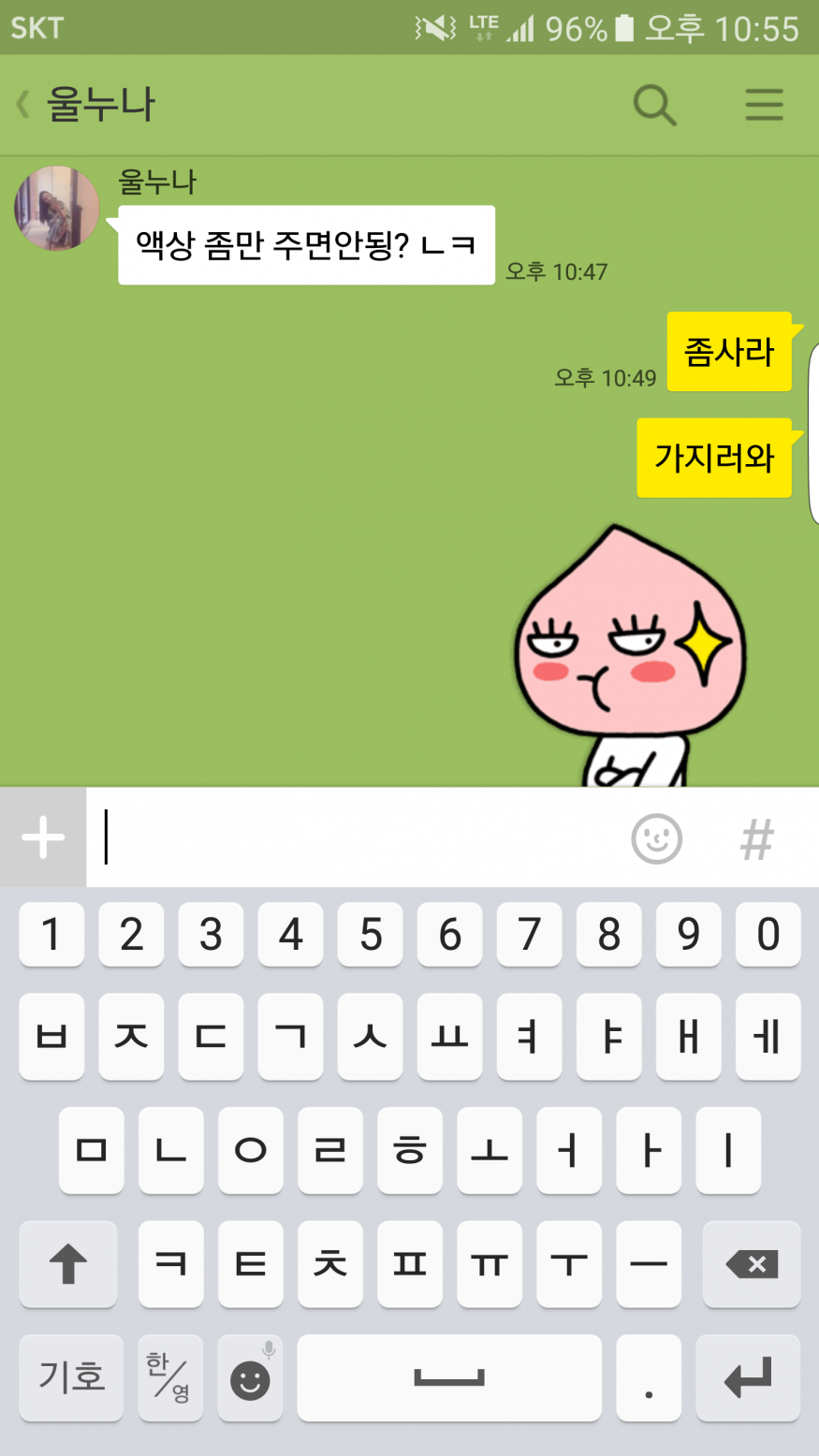Open the chat room hamburger menu
Screen dimensions: 819x1456
point(764,104)
